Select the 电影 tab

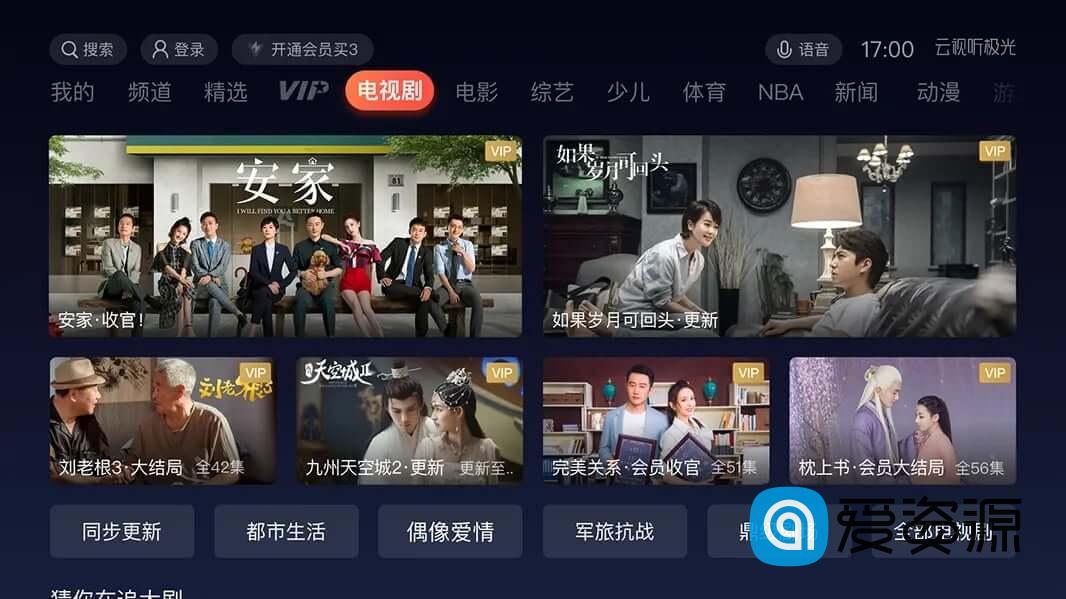tap(476, 92)
